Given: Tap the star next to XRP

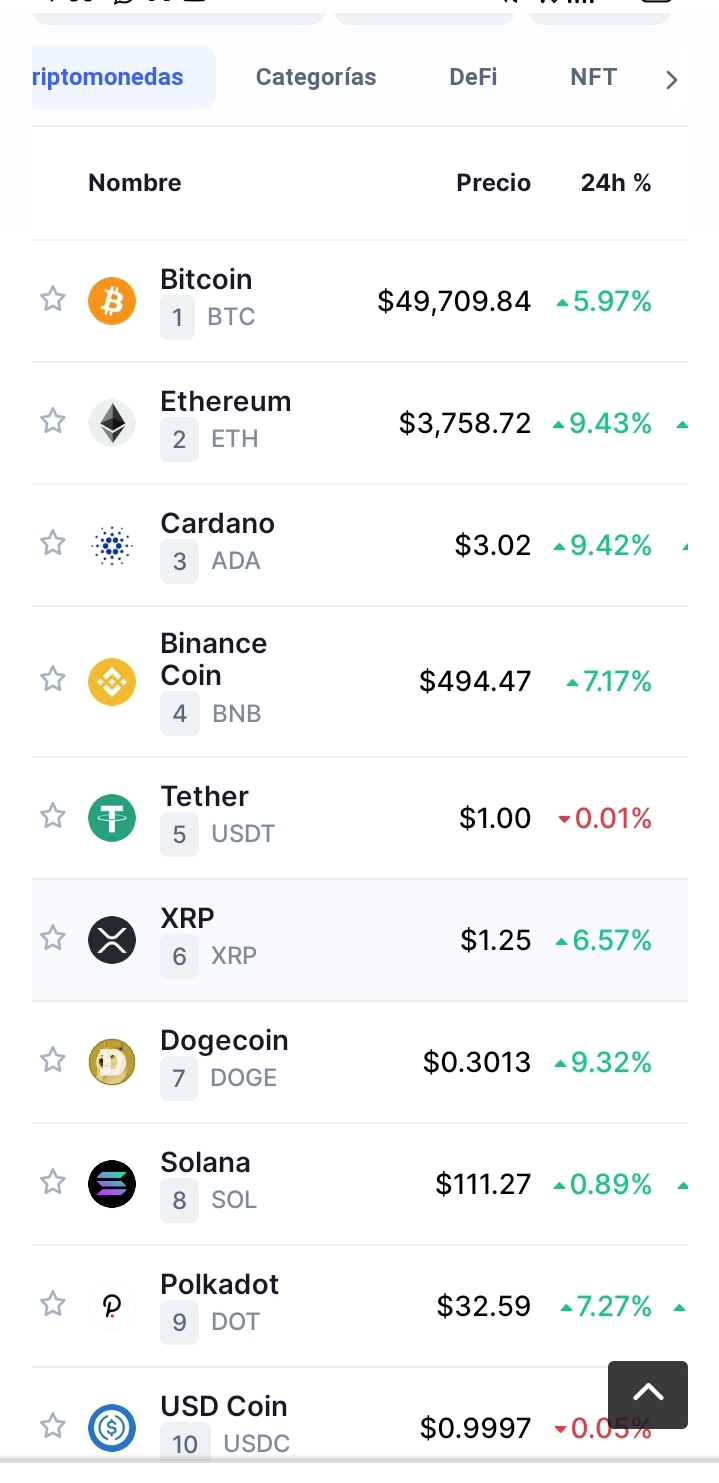Looking at the screenshot, I should coord(53,938).
